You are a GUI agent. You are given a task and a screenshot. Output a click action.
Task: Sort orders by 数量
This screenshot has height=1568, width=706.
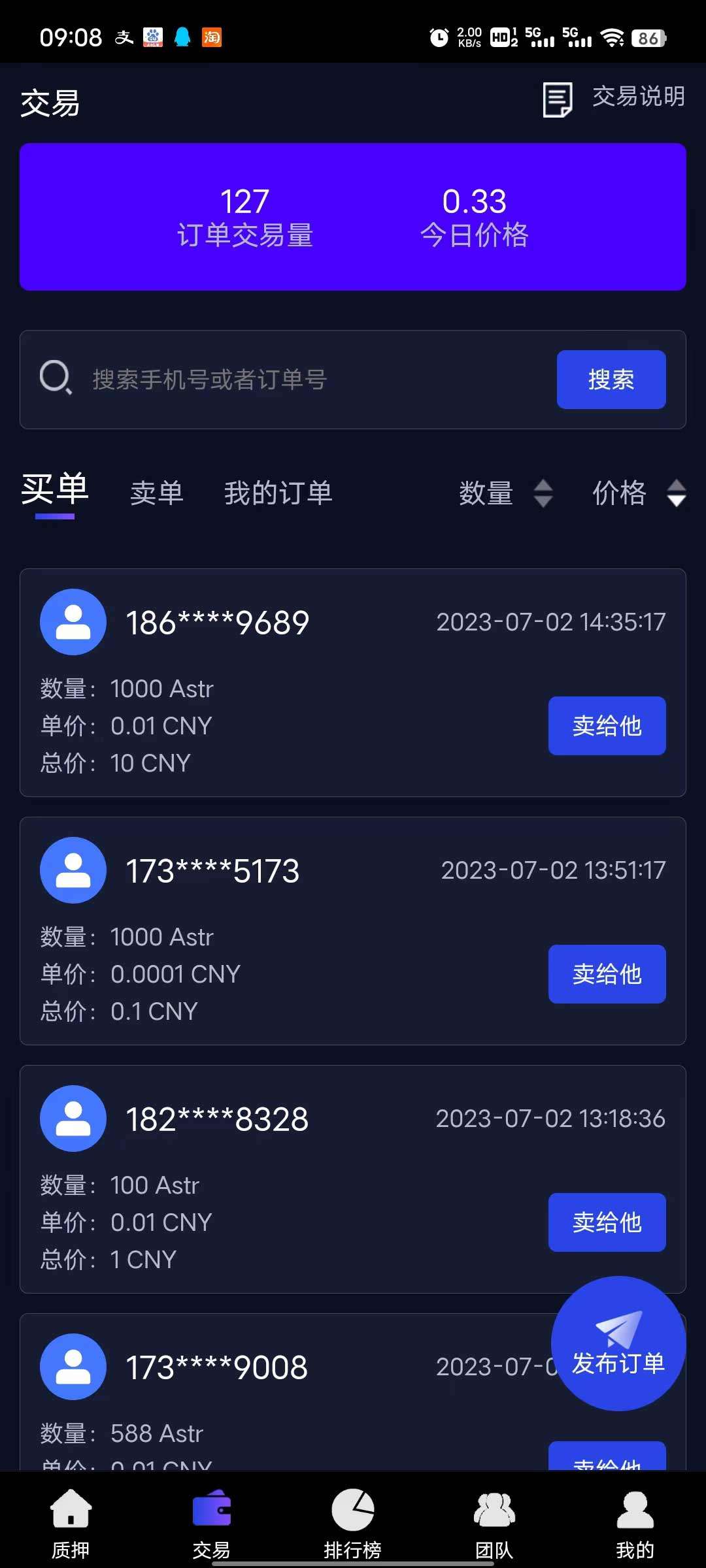coord(506,493)
